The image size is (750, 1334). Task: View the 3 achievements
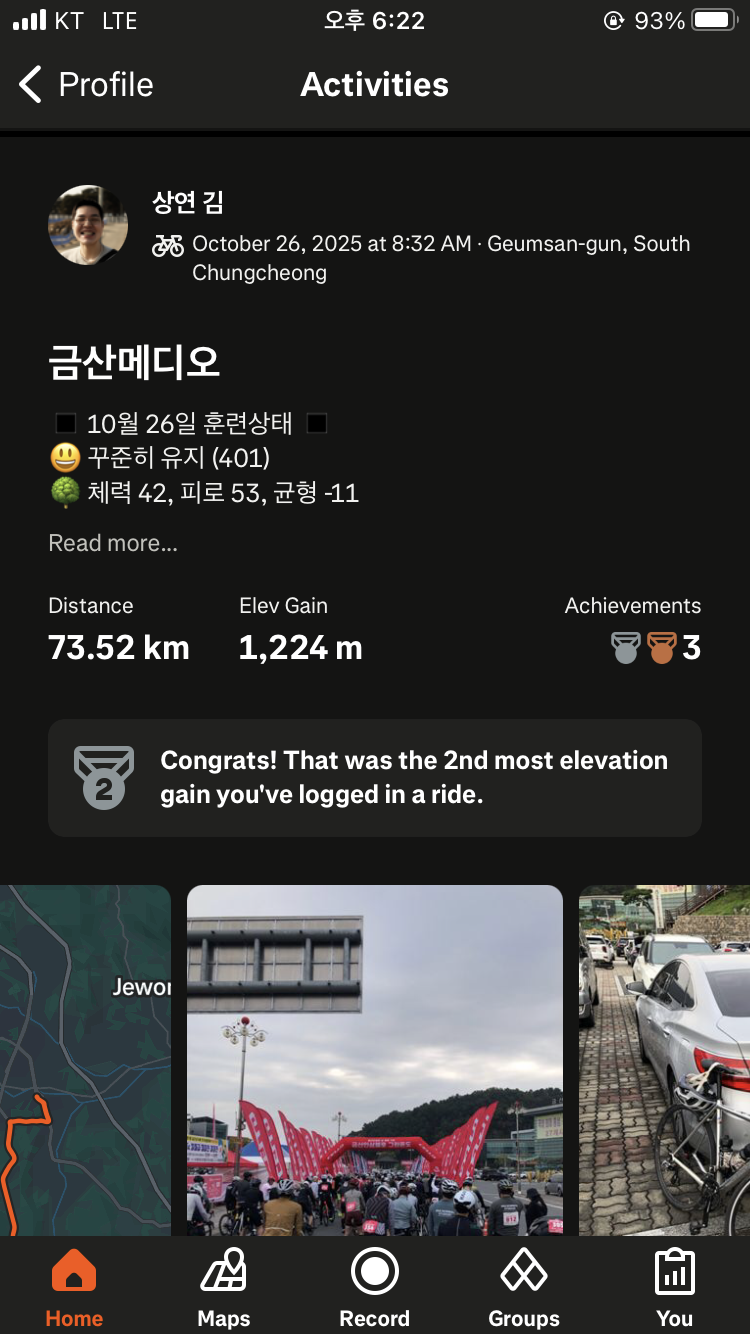655,648
